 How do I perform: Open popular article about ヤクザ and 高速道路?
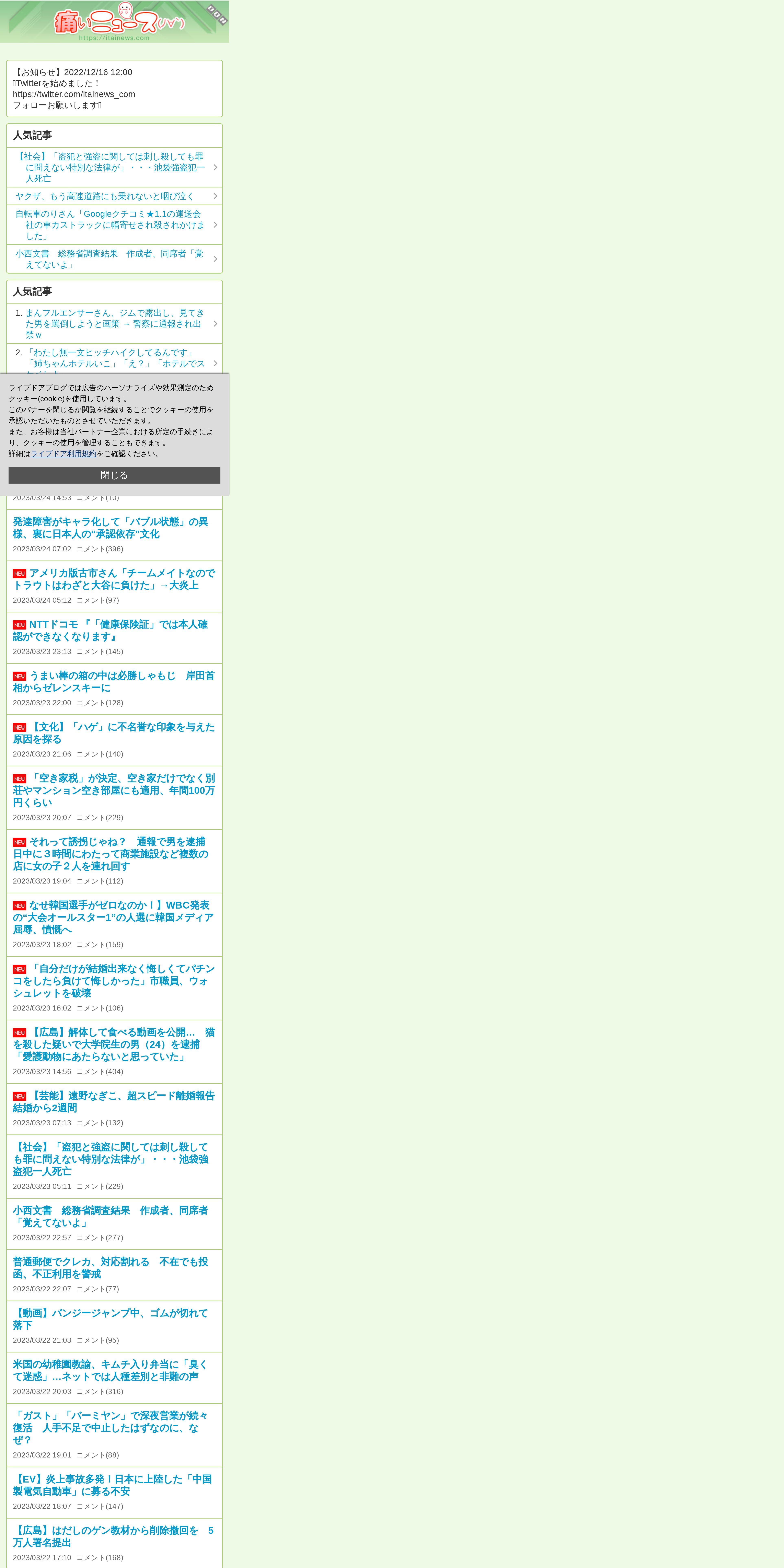click(114, 196)
